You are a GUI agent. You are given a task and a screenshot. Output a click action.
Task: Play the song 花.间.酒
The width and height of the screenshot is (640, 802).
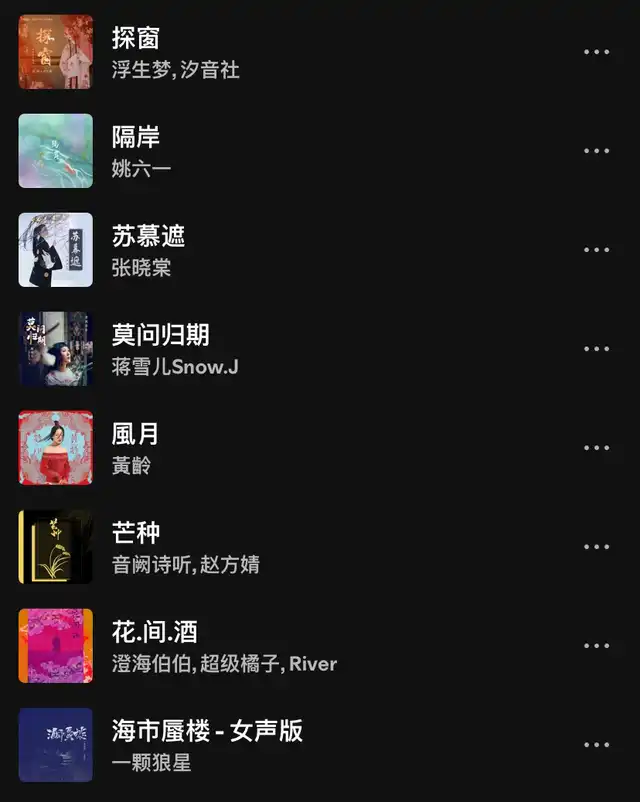[154, 633]
